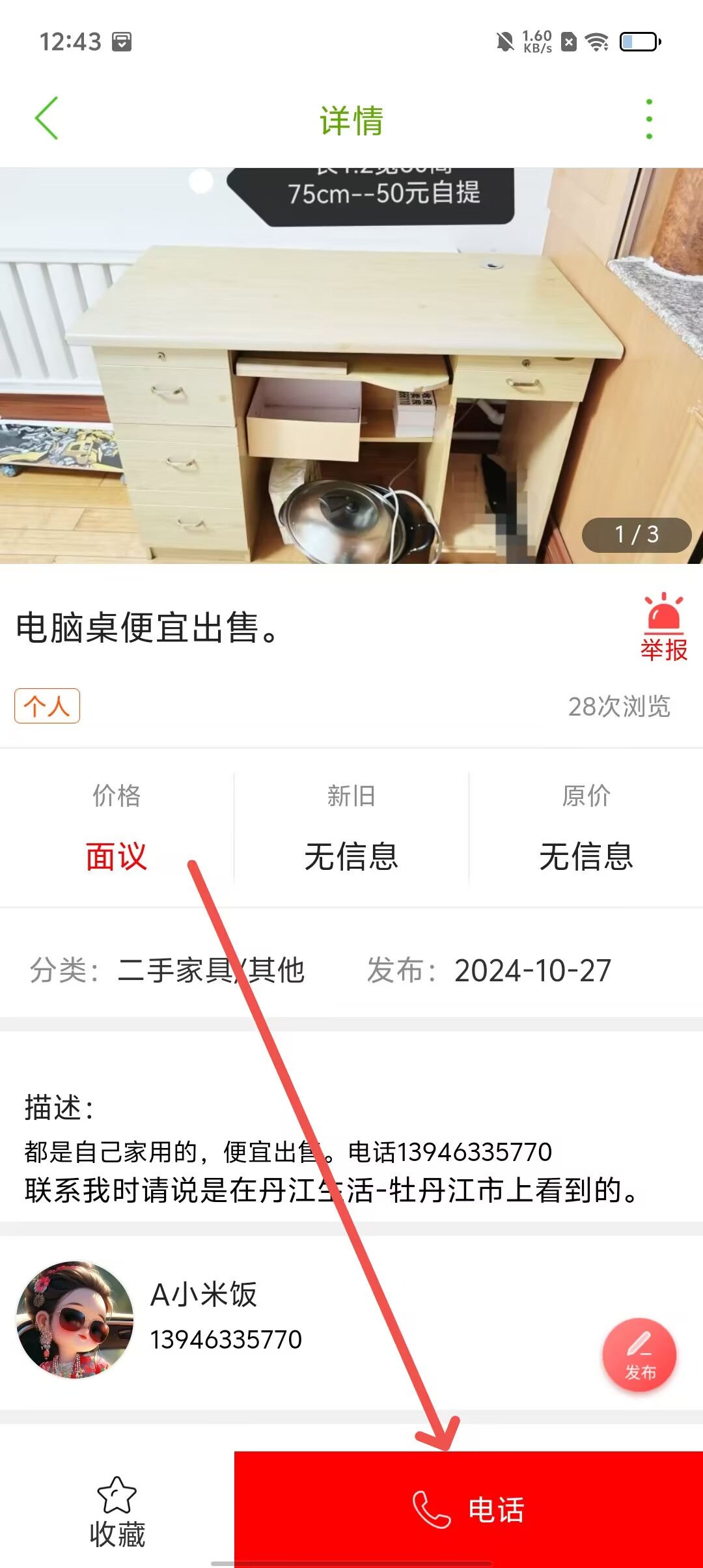The height and width of the screenshot is (1568, 703).
Task: Tap the red 发布 floating button
Action: pos(639,1355)
